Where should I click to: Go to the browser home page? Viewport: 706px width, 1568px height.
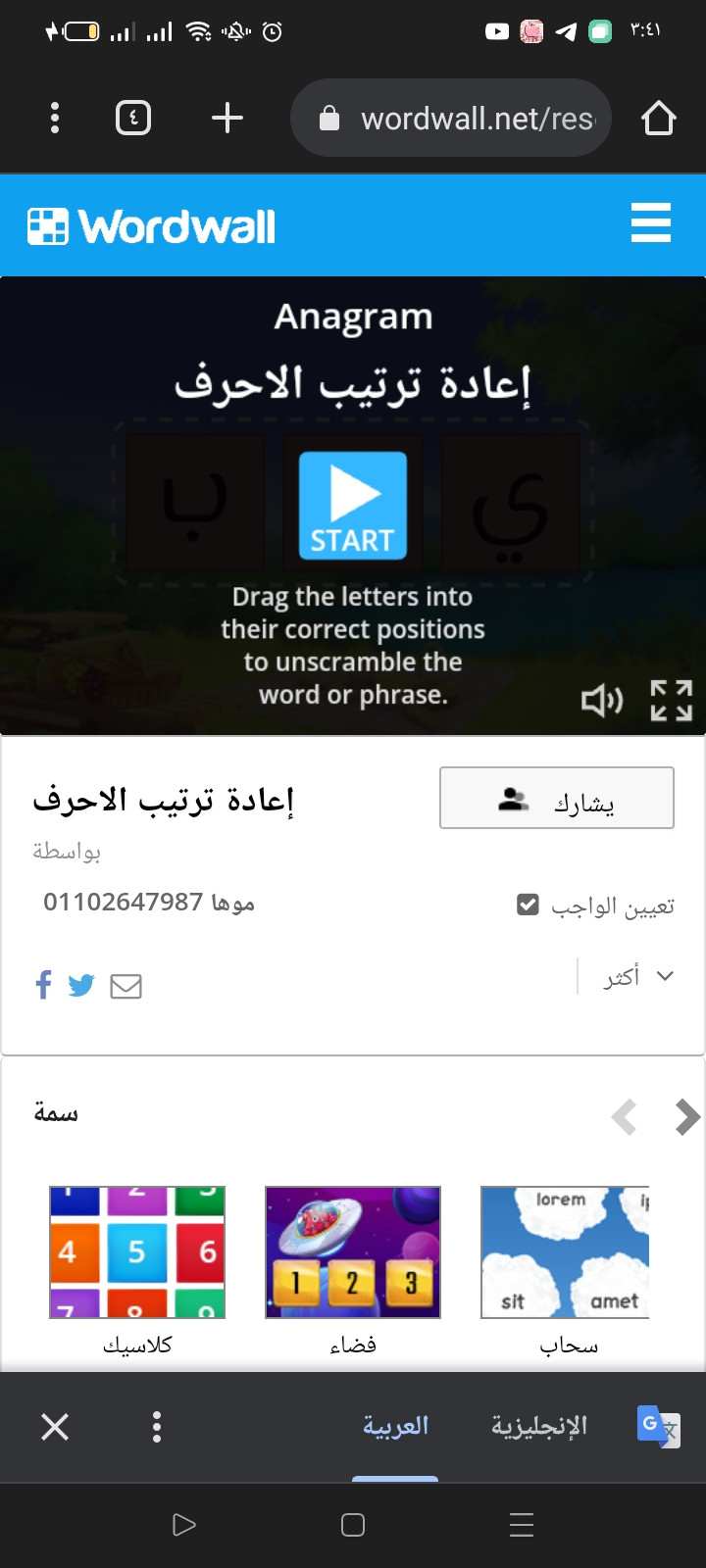pos(658,119)
